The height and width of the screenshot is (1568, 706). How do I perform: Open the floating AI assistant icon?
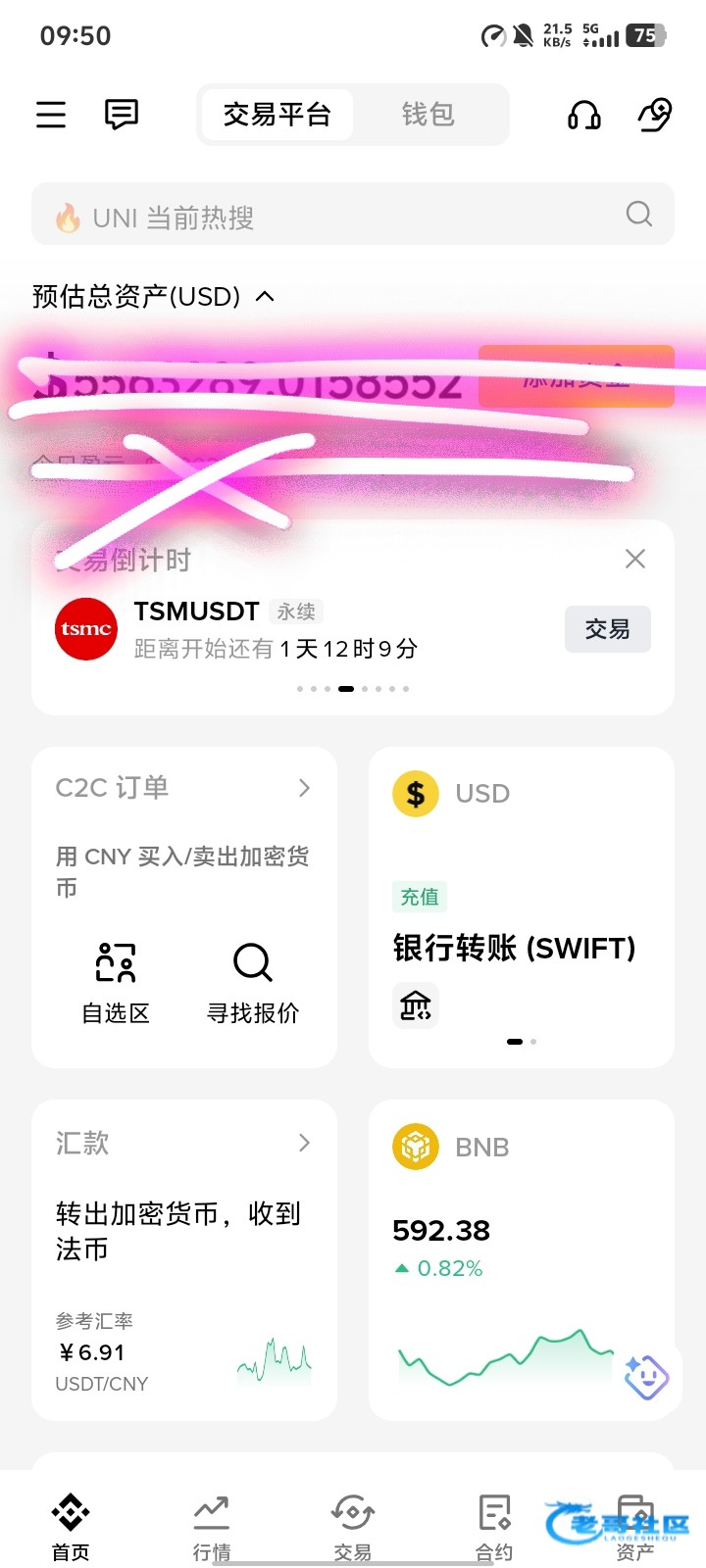(646, 1377)
